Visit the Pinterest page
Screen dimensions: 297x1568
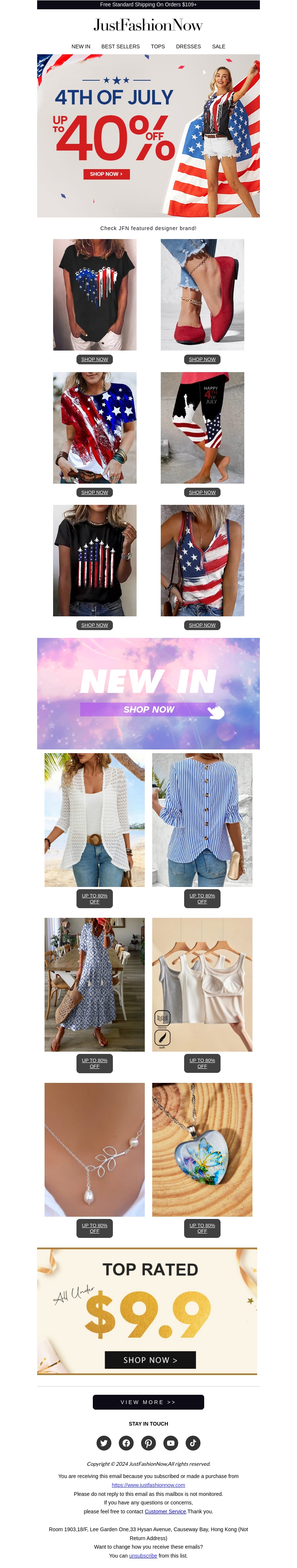pyautogui.click(x=148, y=1443)
